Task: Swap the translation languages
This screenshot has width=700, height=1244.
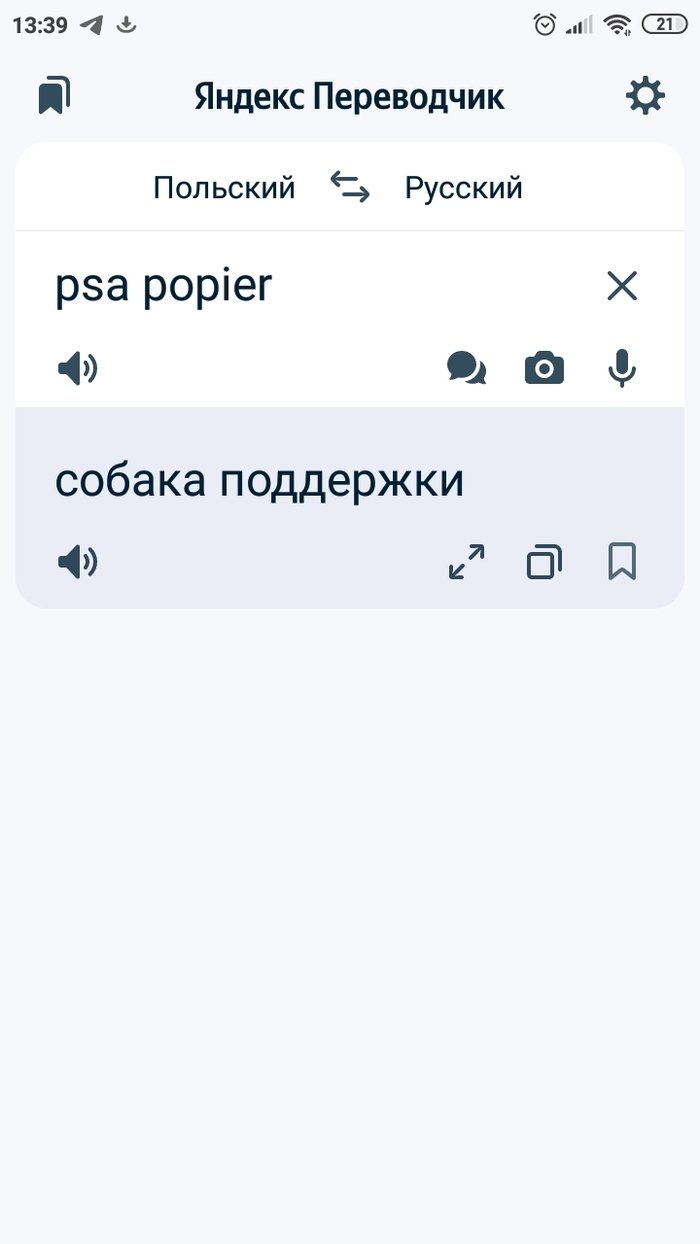Action: click(350, 187)
